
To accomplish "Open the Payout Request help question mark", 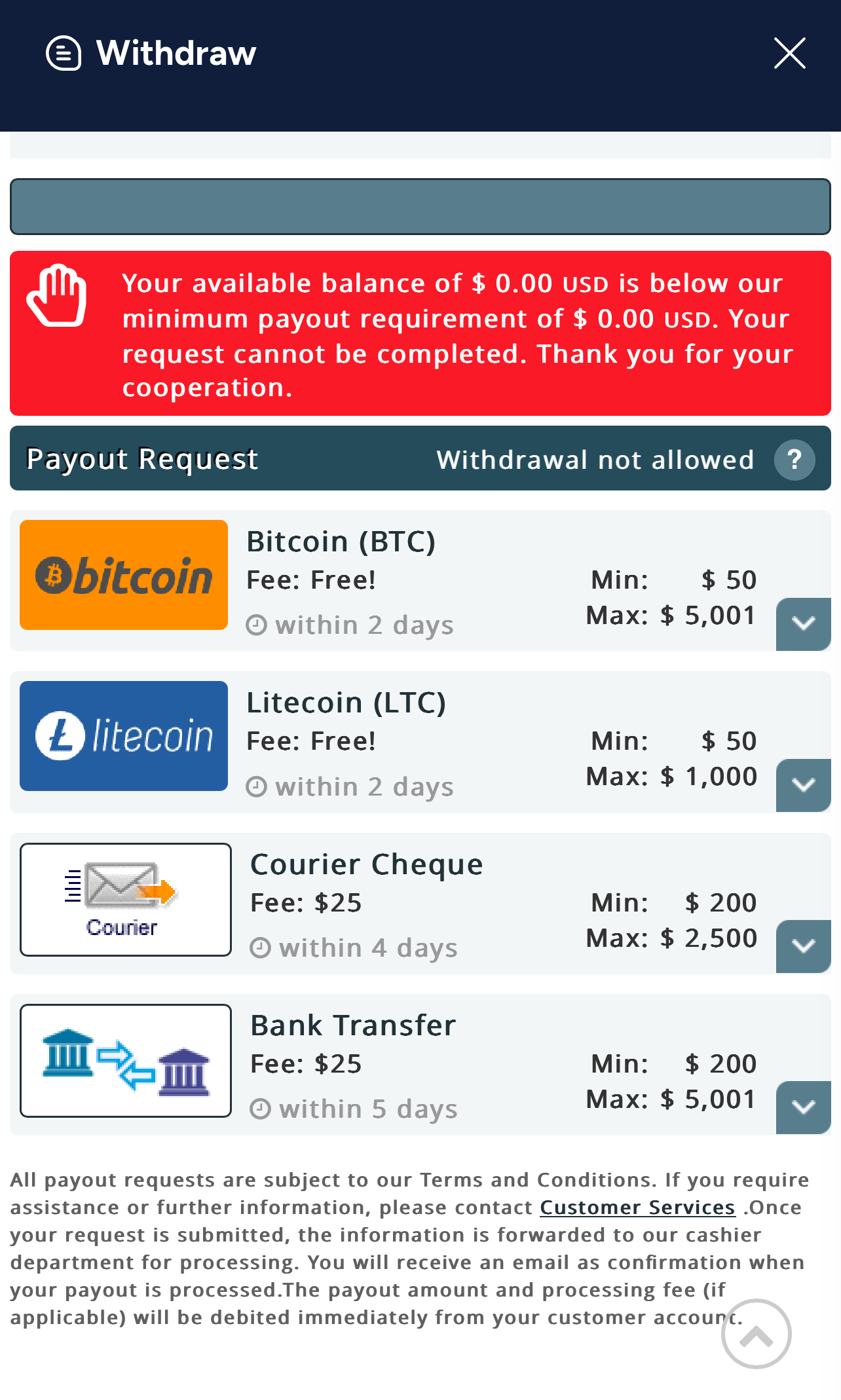I will (x=794, y=460).
